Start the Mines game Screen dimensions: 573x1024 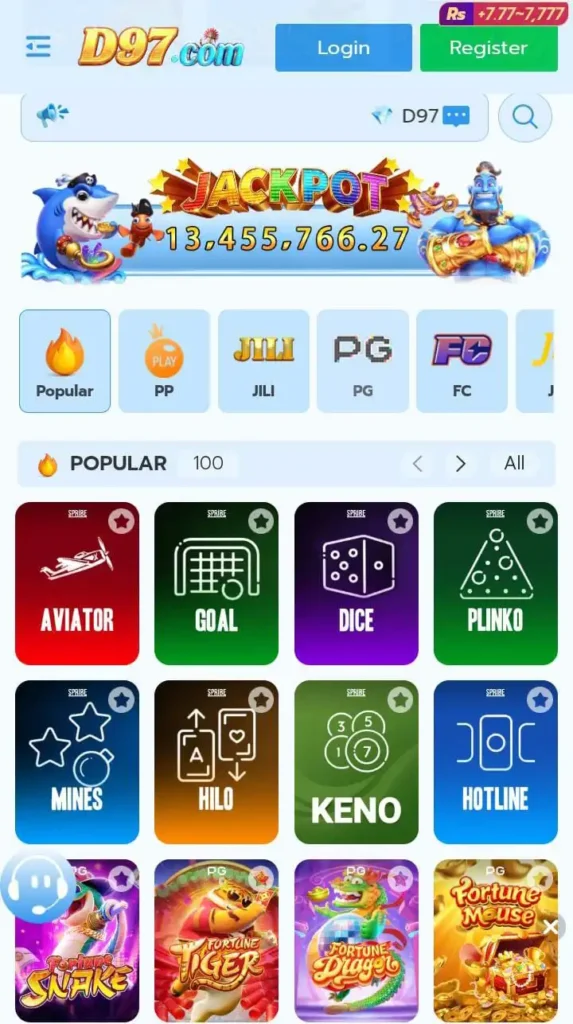coord(77,762)
